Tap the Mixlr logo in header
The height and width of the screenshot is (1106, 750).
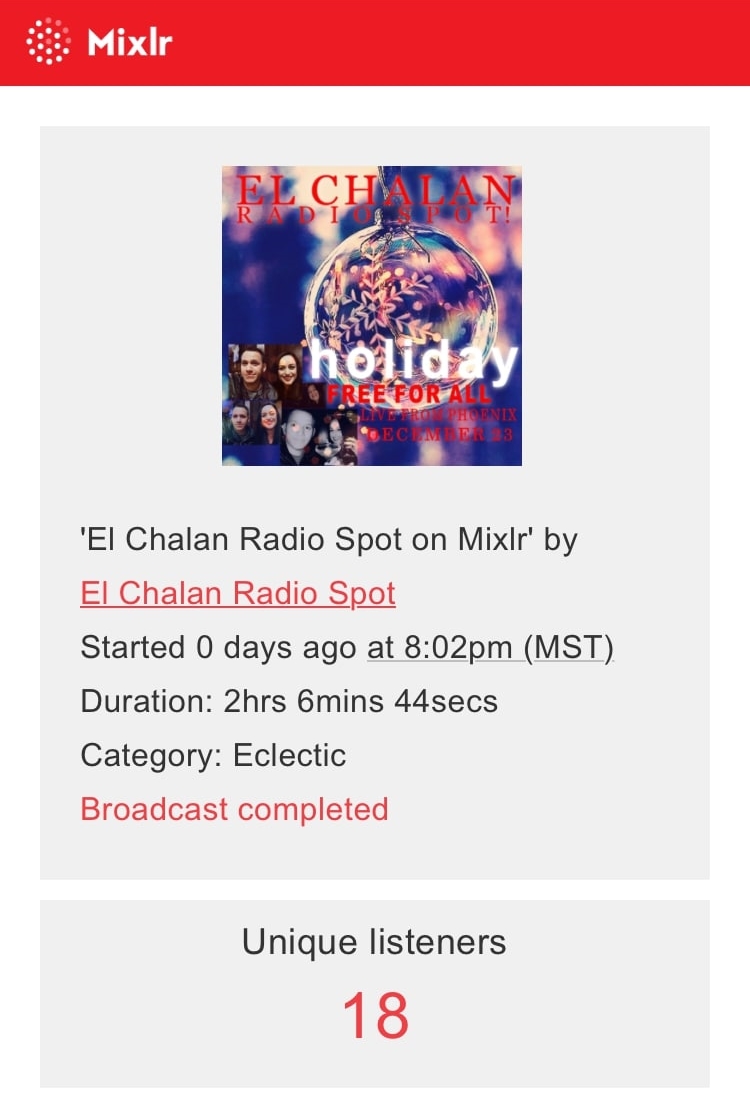click(x=99, y=43)
